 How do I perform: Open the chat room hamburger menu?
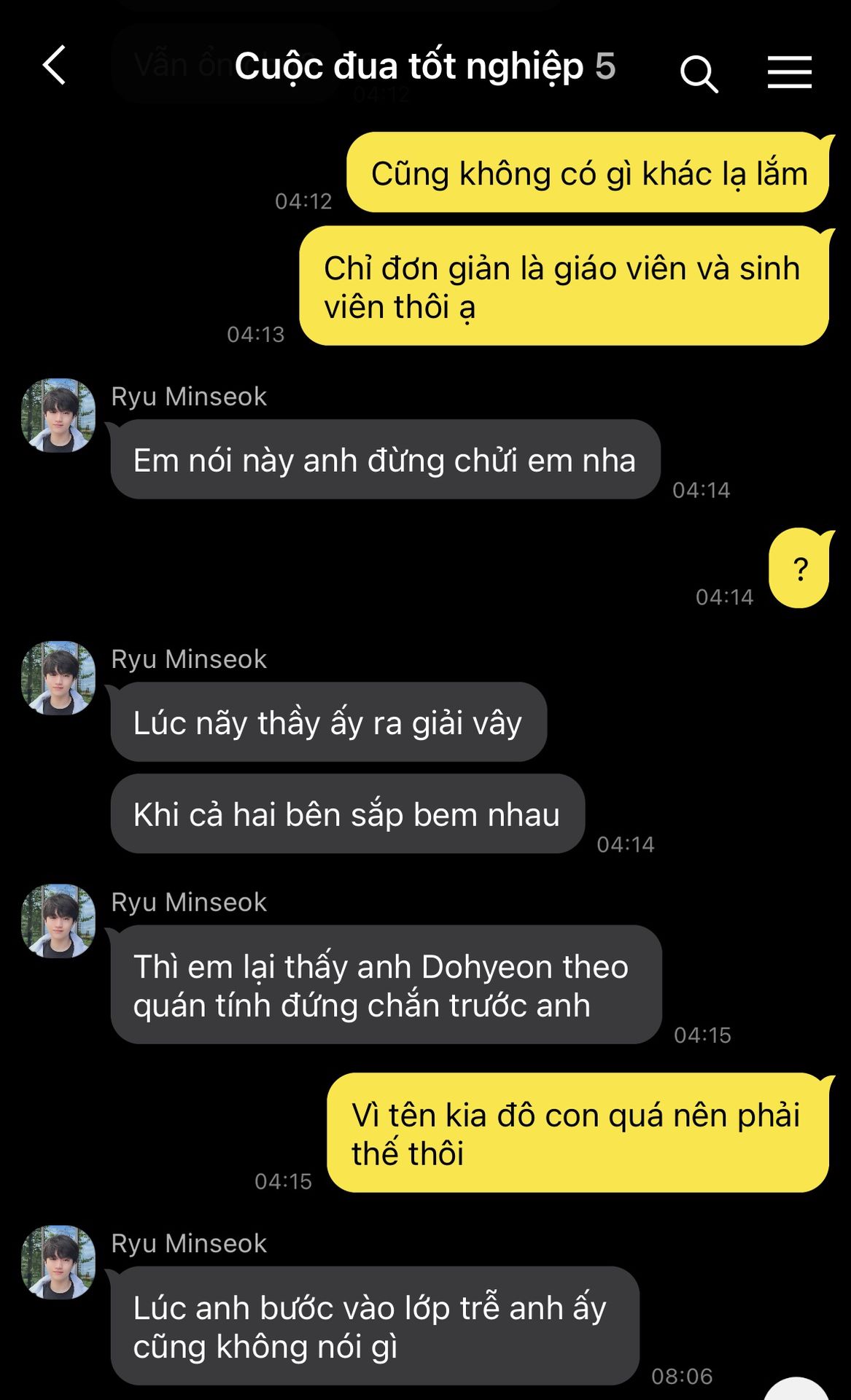click(789, 72)
